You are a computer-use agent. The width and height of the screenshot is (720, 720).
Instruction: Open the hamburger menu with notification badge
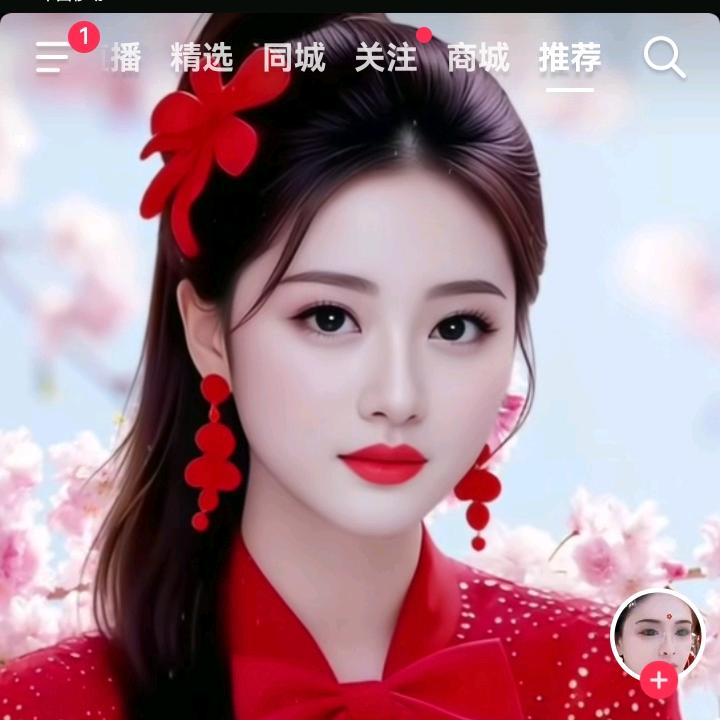point(52,57)
